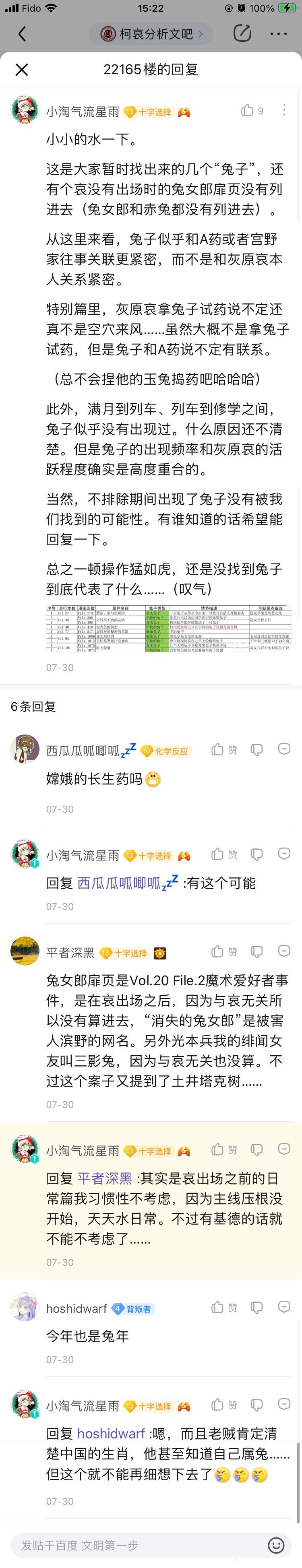302x1568 pixels.
Task: Tap the mentioned username 西瓜瓜呱唧呱 link
Action: 127,883
